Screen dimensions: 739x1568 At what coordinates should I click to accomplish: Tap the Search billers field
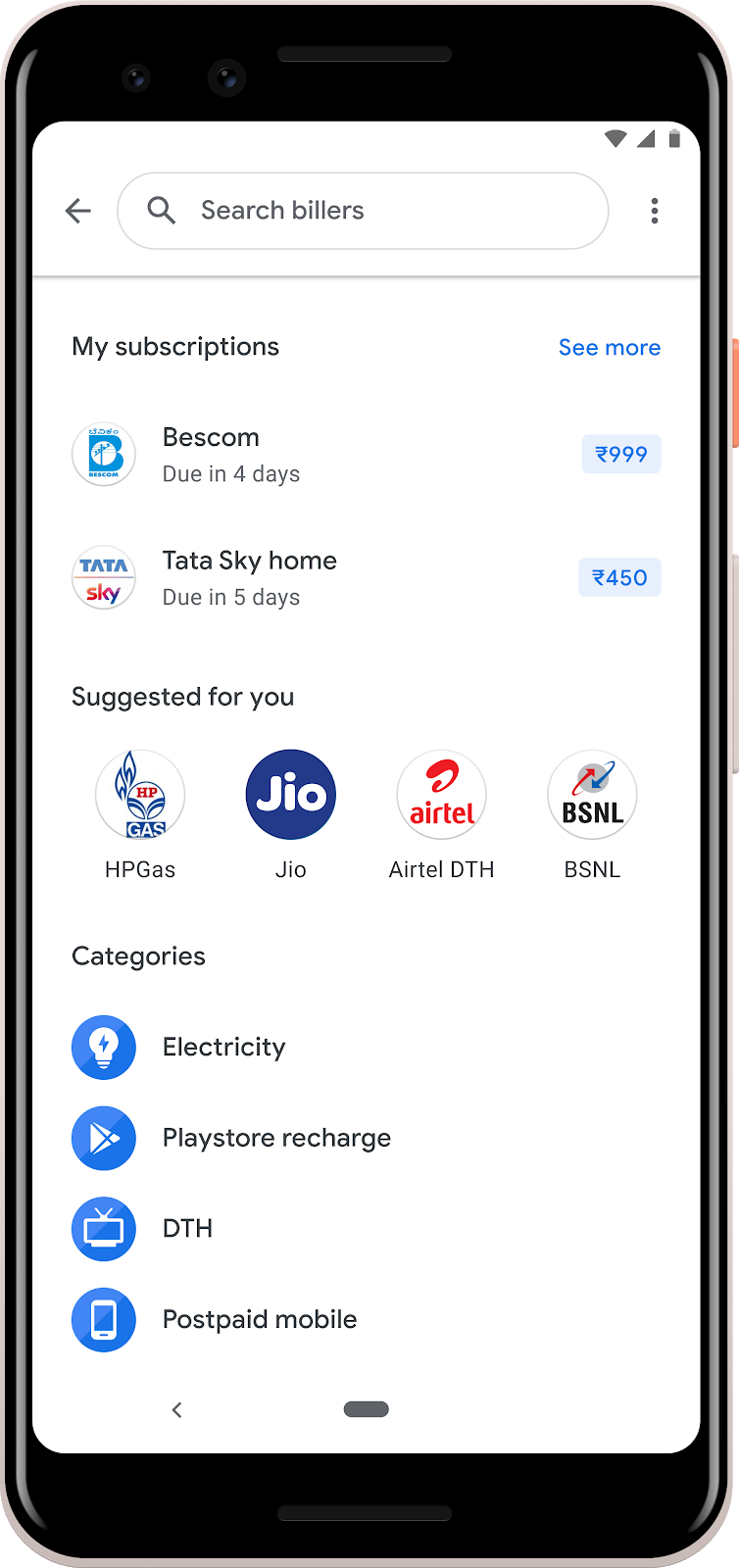pos(363,211)
